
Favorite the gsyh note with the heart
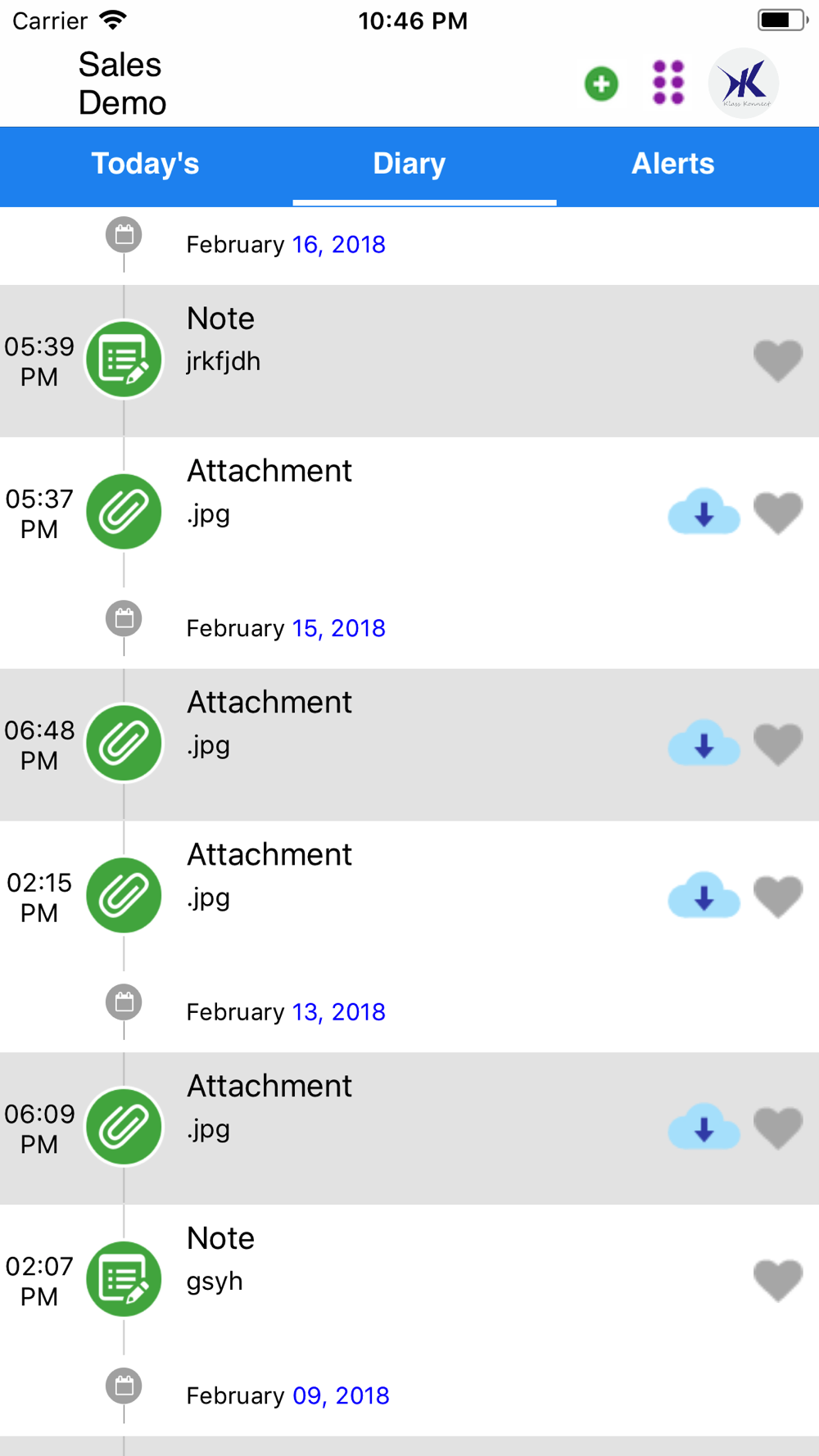pos(778,1280)
